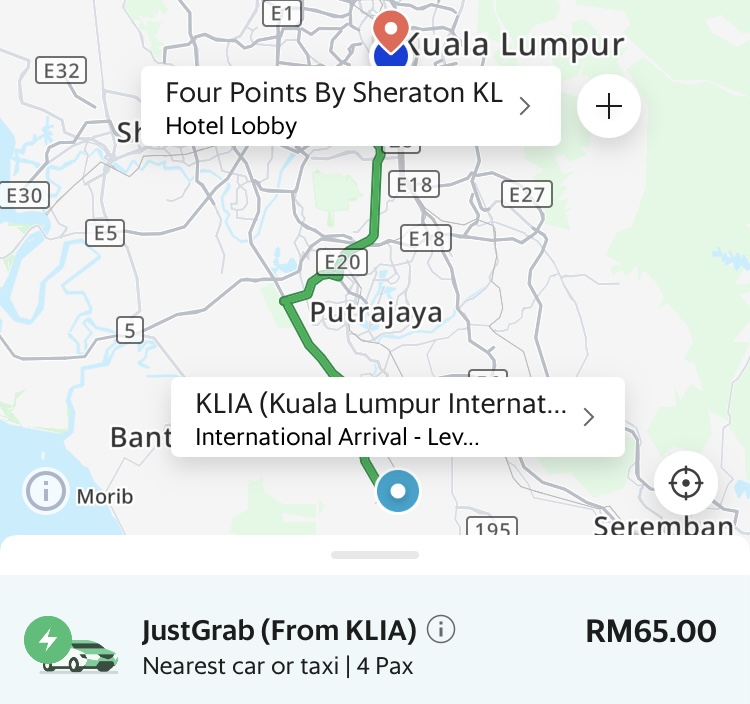The image size is (750, 704).
Task: View JustGrab (From KLIA) info details
Action: pyautogui.click(x=441, y=630)
